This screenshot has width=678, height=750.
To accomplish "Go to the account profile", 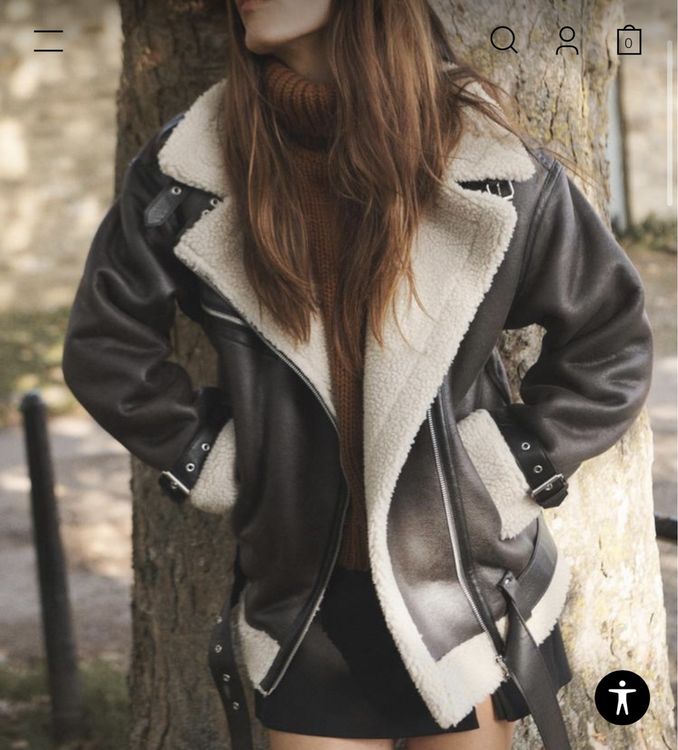I will [x=567, y=40].
